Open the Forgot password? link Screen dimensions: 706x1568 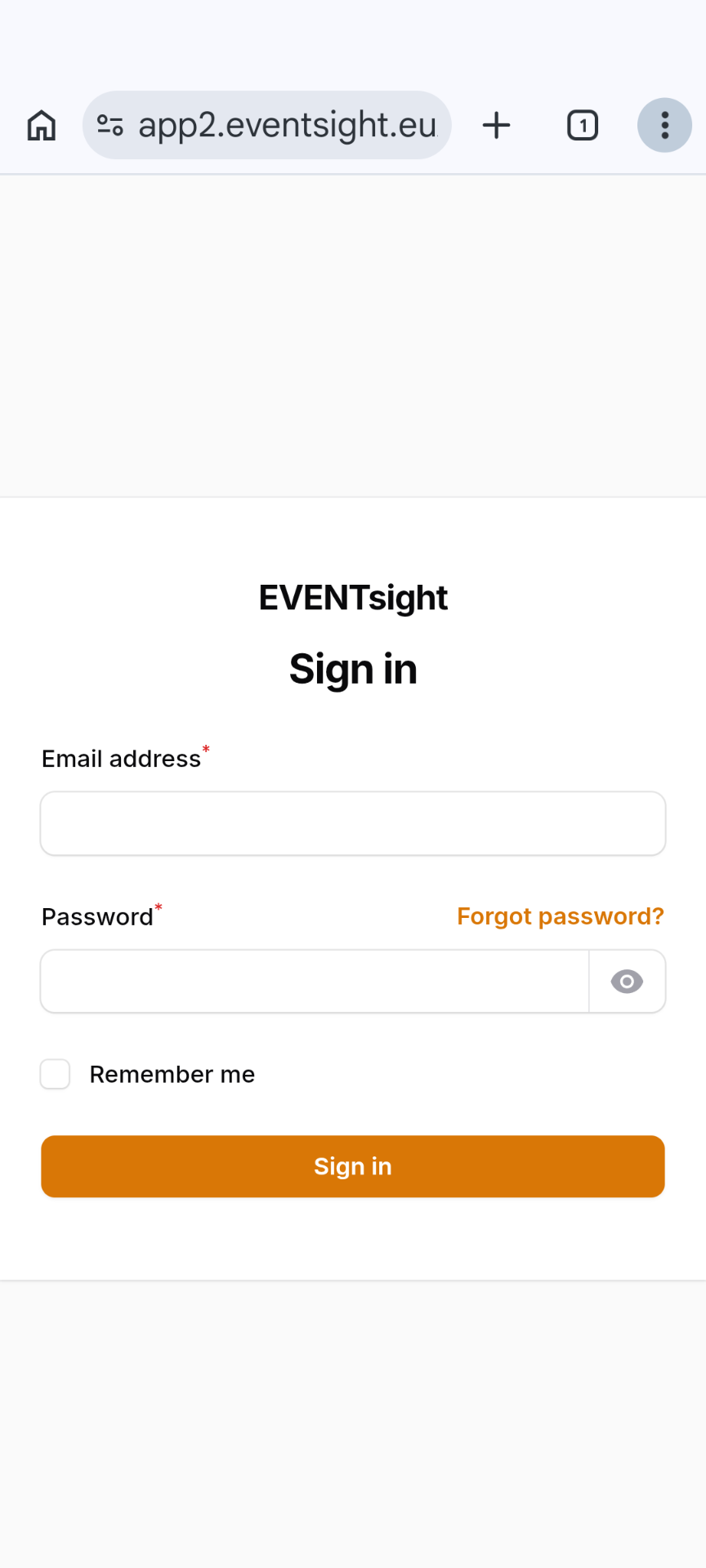[x=560, y=916]
